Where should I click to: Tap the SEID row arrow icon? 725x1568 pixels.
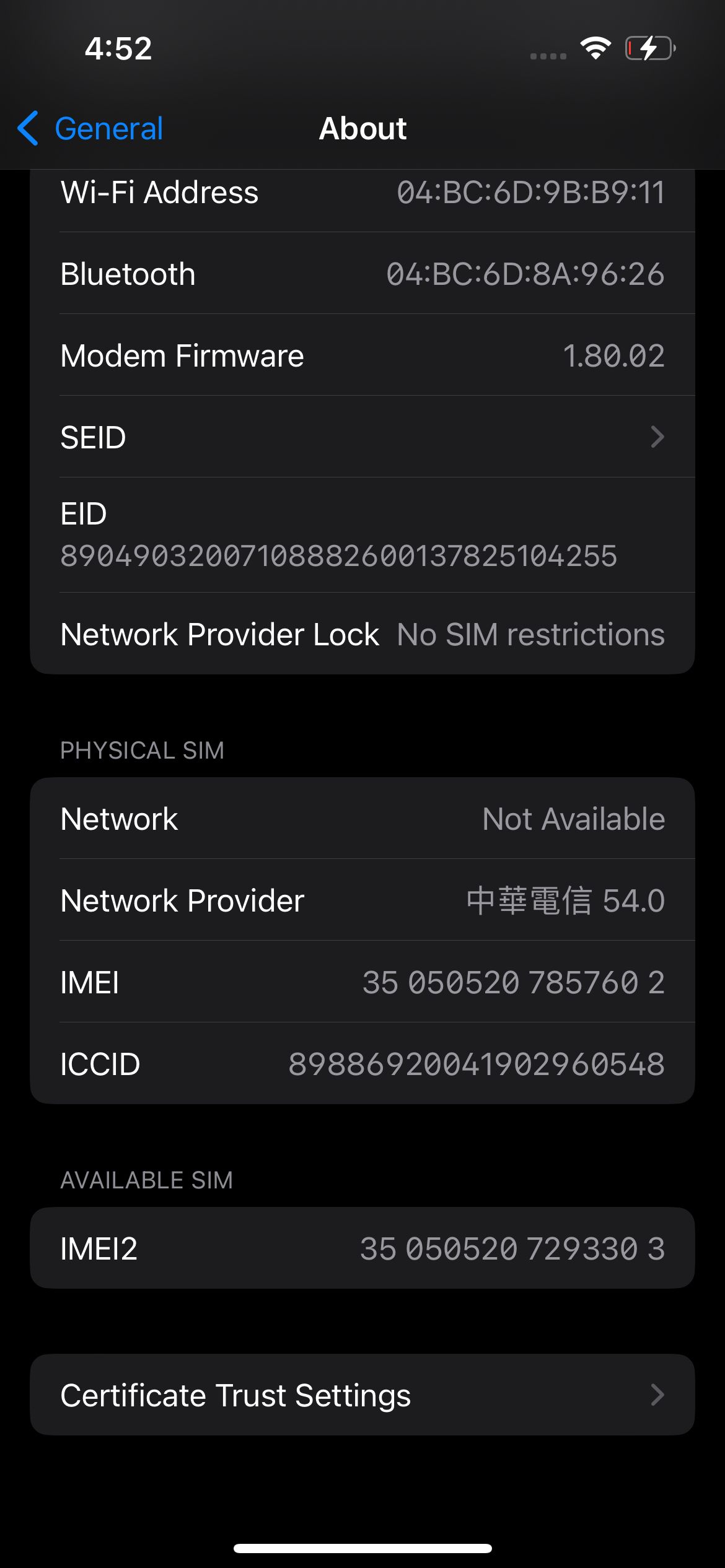pos(658,437)
